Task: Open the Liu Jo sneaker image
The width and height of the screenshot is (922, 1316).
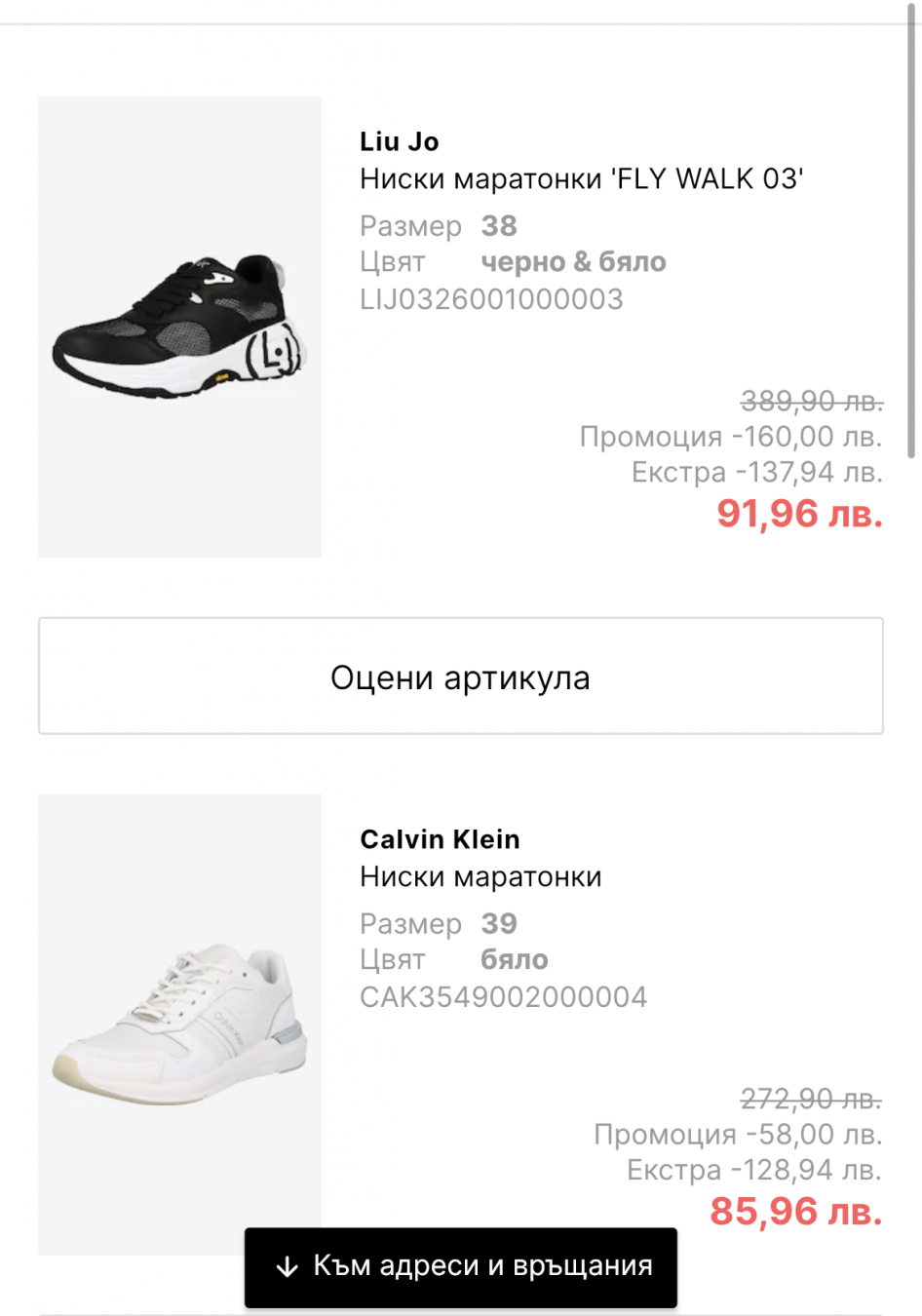Action: tap(179, 327)
